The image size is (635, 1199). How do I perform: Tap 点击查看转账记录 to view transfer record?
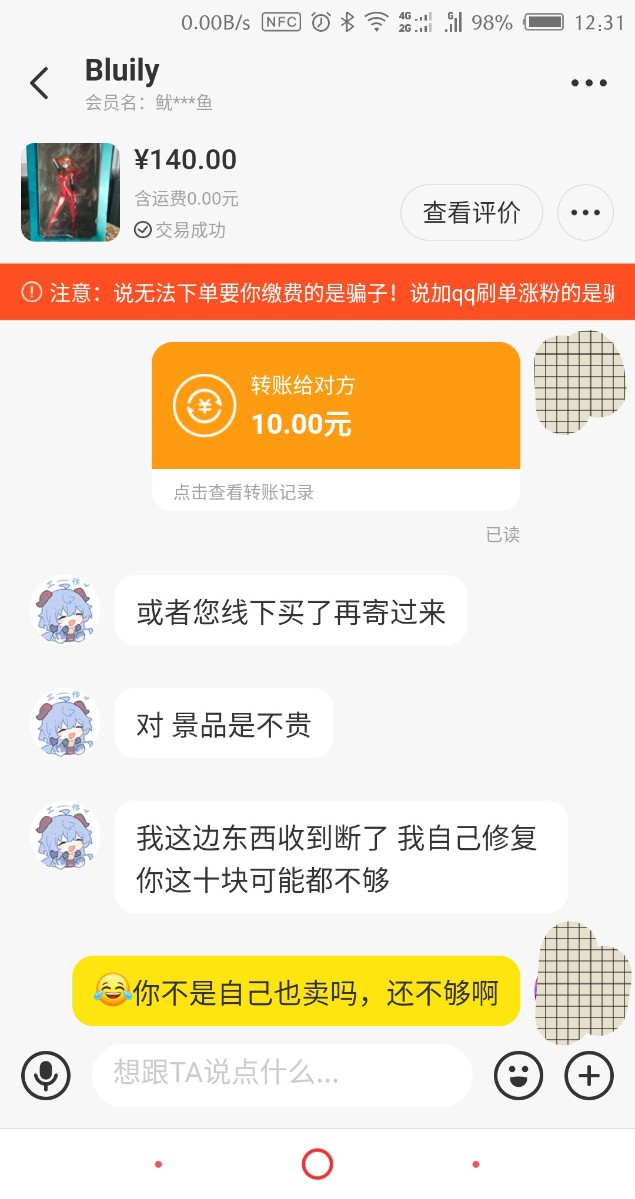[x=244, y=492]
